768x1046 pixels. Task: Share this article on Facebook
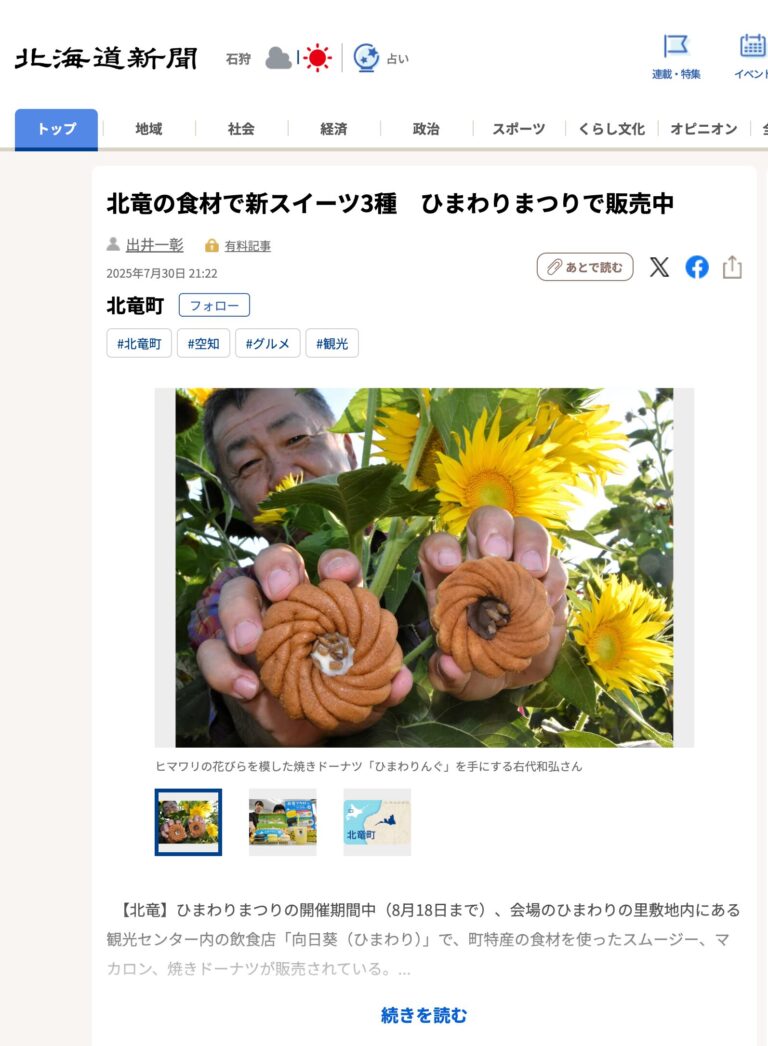(x=697, y=267)
